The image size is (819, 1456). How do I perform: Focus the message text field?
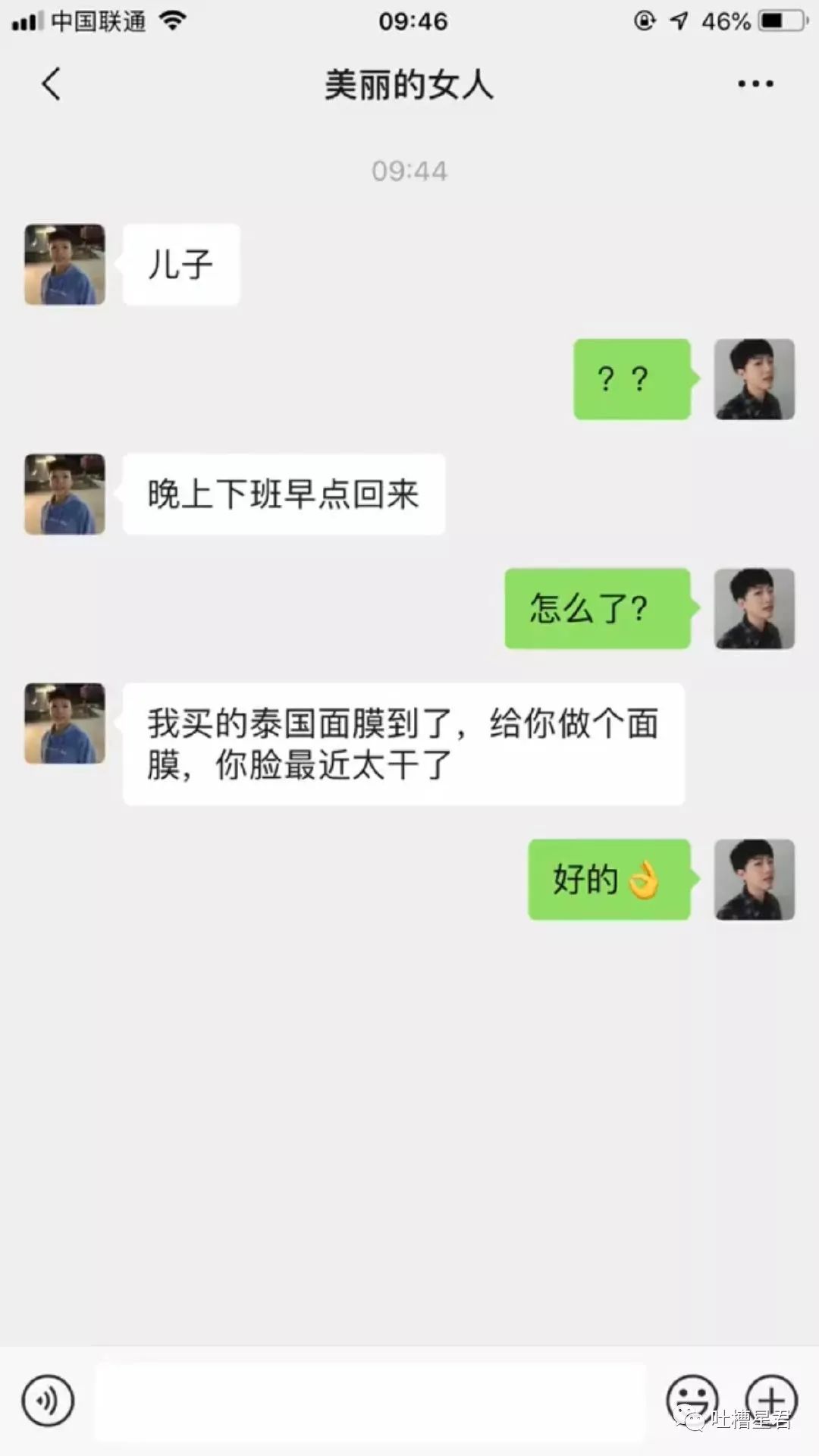tap(370, 1401)
